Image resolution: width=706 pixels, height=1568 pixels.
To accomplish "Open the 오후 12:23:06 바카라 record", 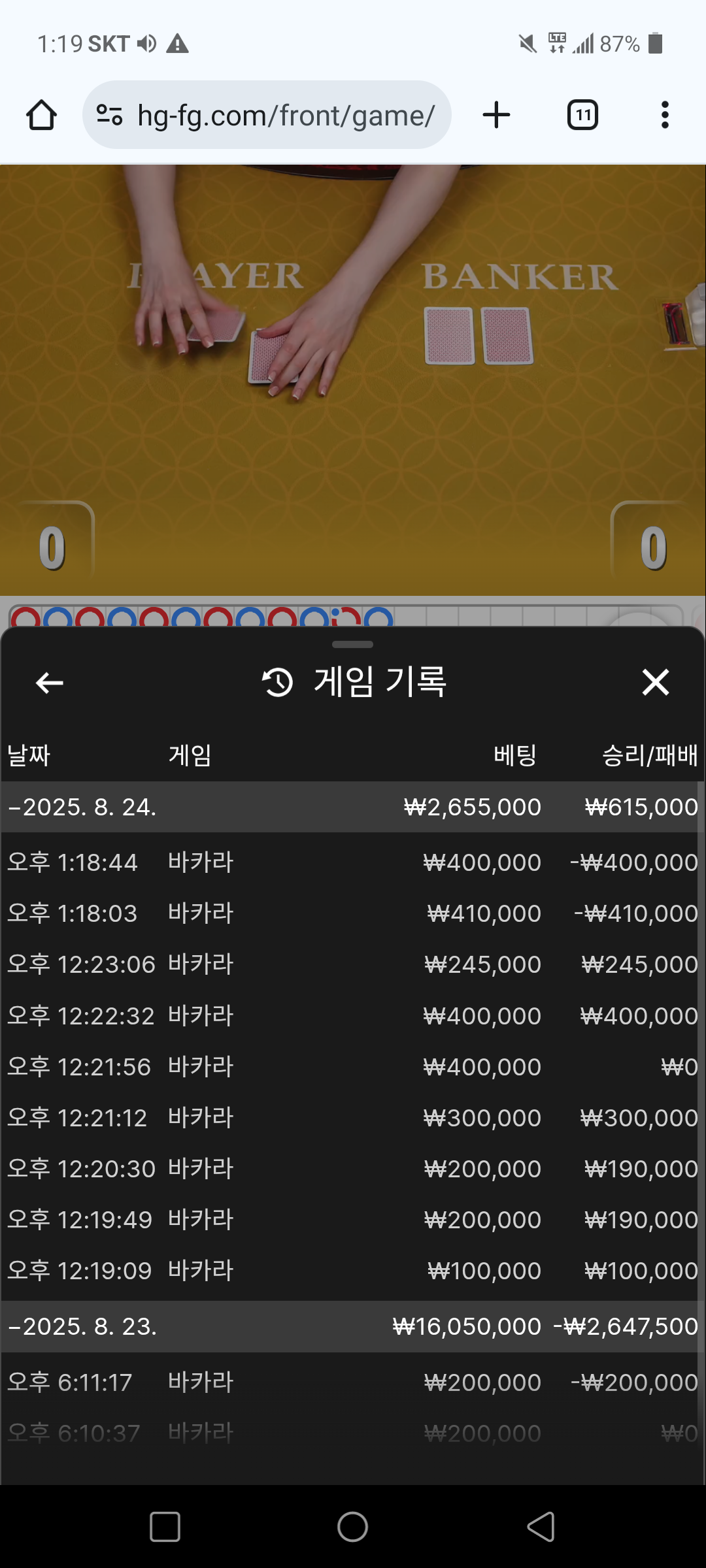I will 352,964.
